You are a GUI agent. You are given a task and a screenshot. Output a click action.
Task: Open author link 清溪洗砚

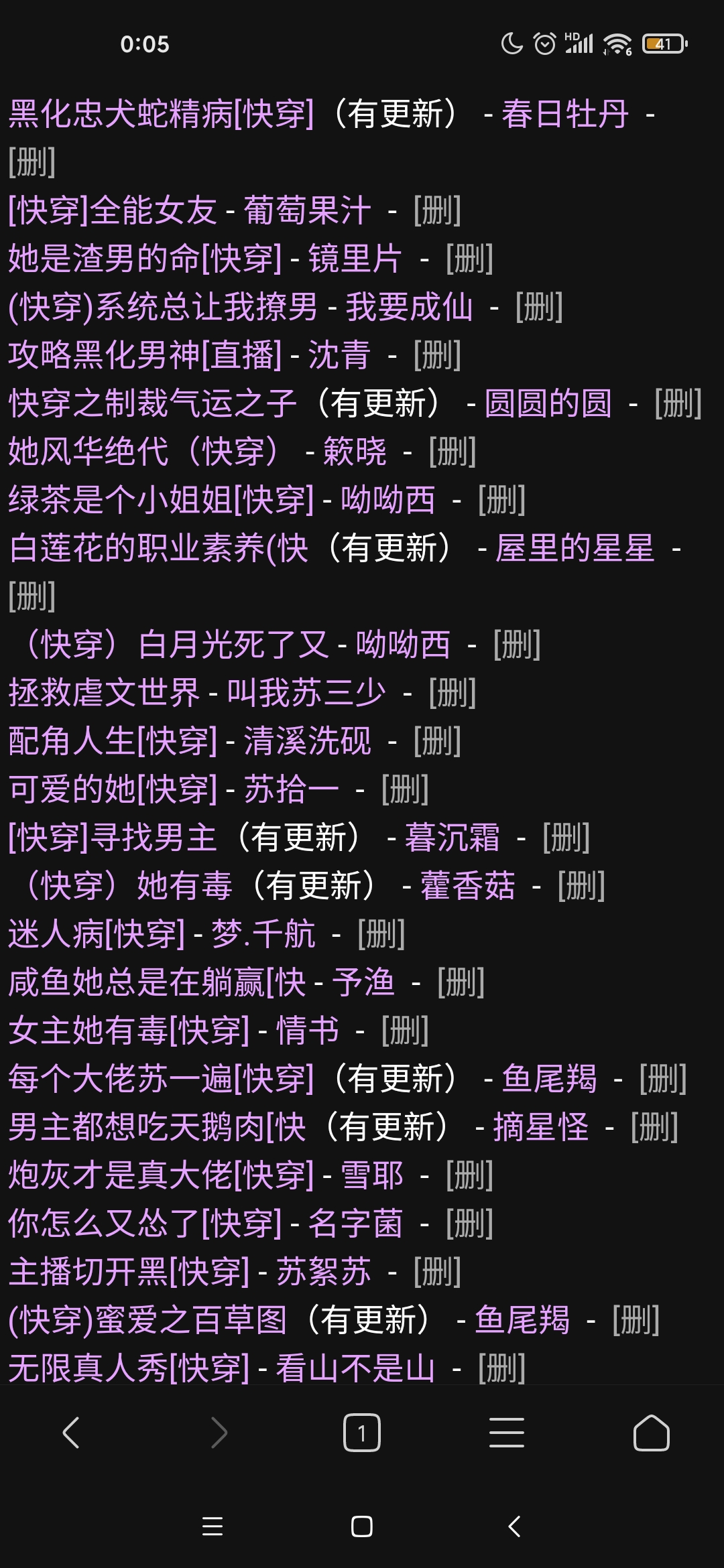pos(307,741)
